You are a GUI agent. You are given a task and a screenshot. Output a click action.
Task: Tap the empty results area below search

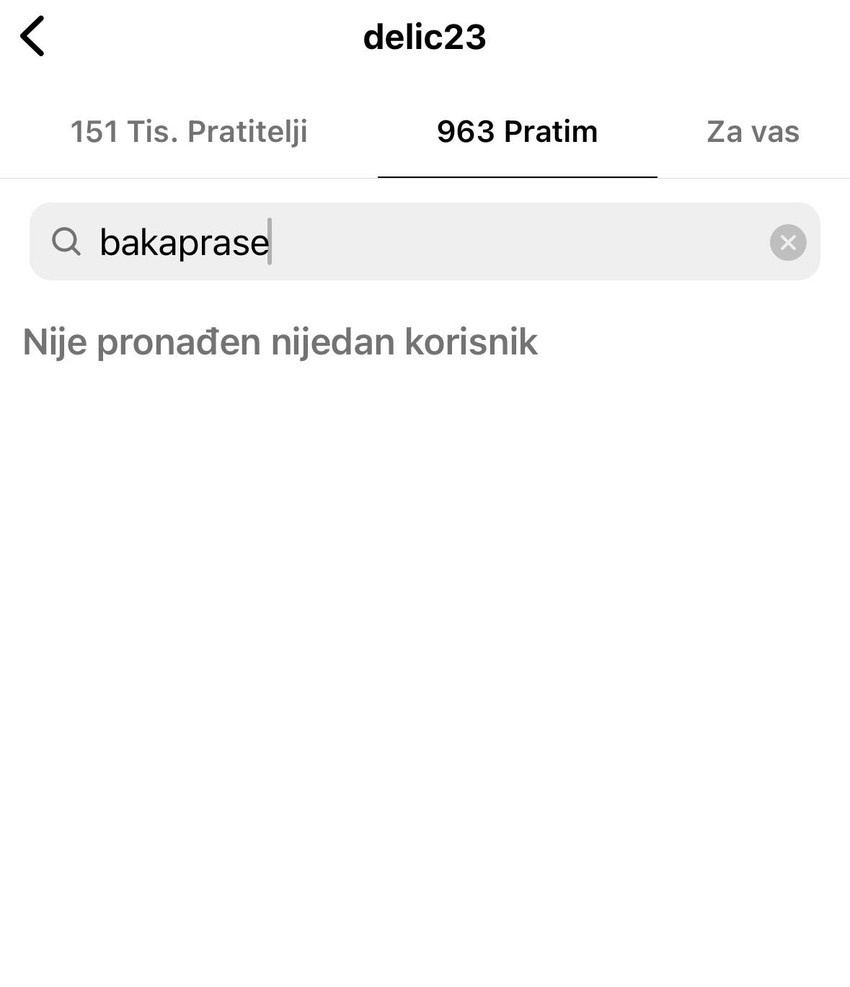pyautogui.click(x=425, y=600)
